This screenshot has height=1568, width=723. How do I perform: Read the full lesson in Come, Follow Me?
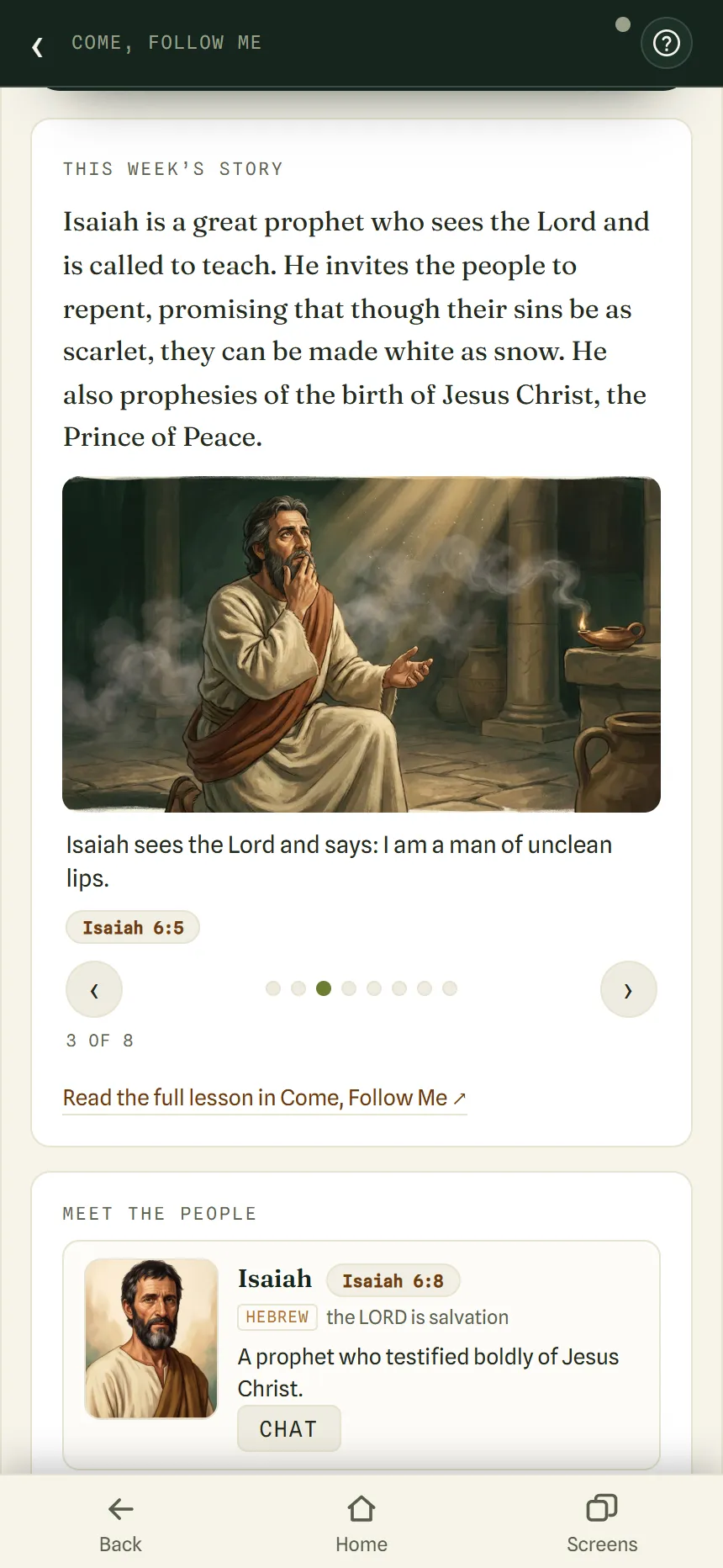(x=264, y=1099)
